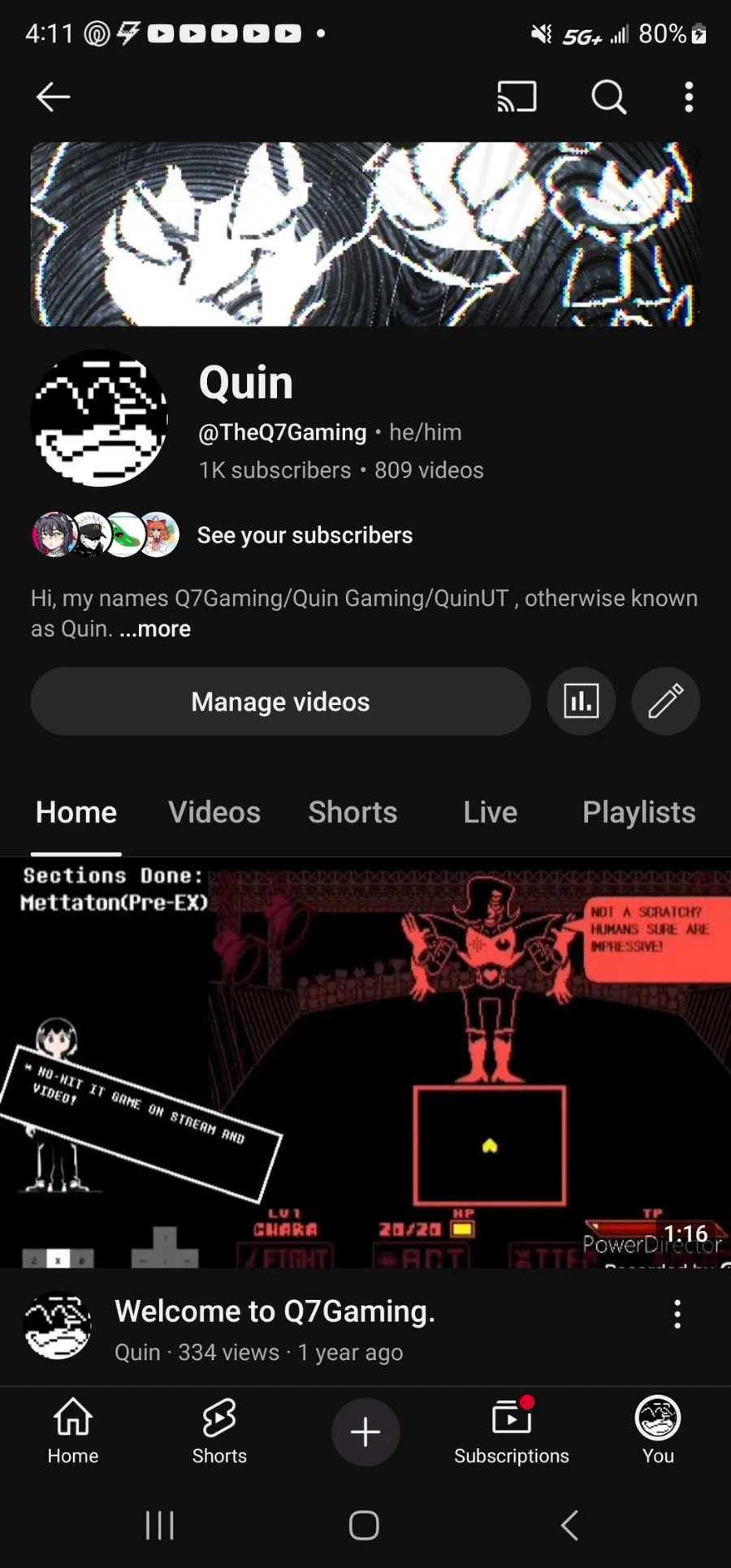
Task: Open the top-right overflow menu
Action: pyautogui.click(x=689, y=97)
